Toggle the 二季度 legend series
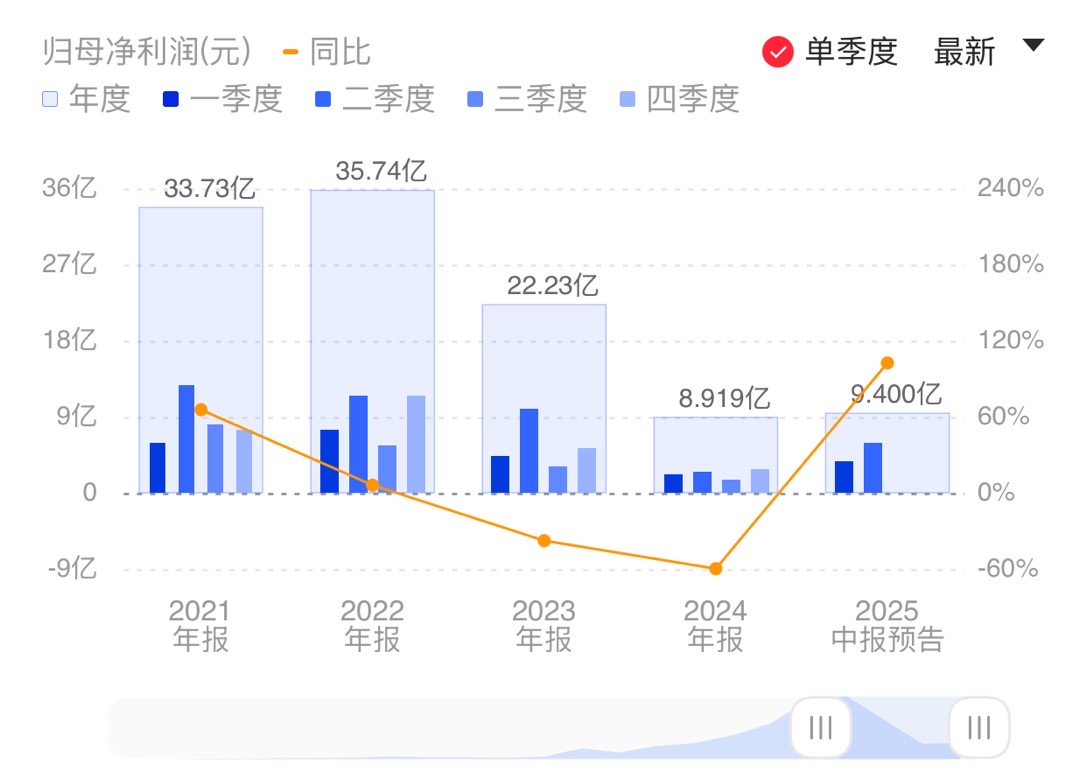Image resolution: width=1087 pixels, height=781 pixels. coord(375,99)
